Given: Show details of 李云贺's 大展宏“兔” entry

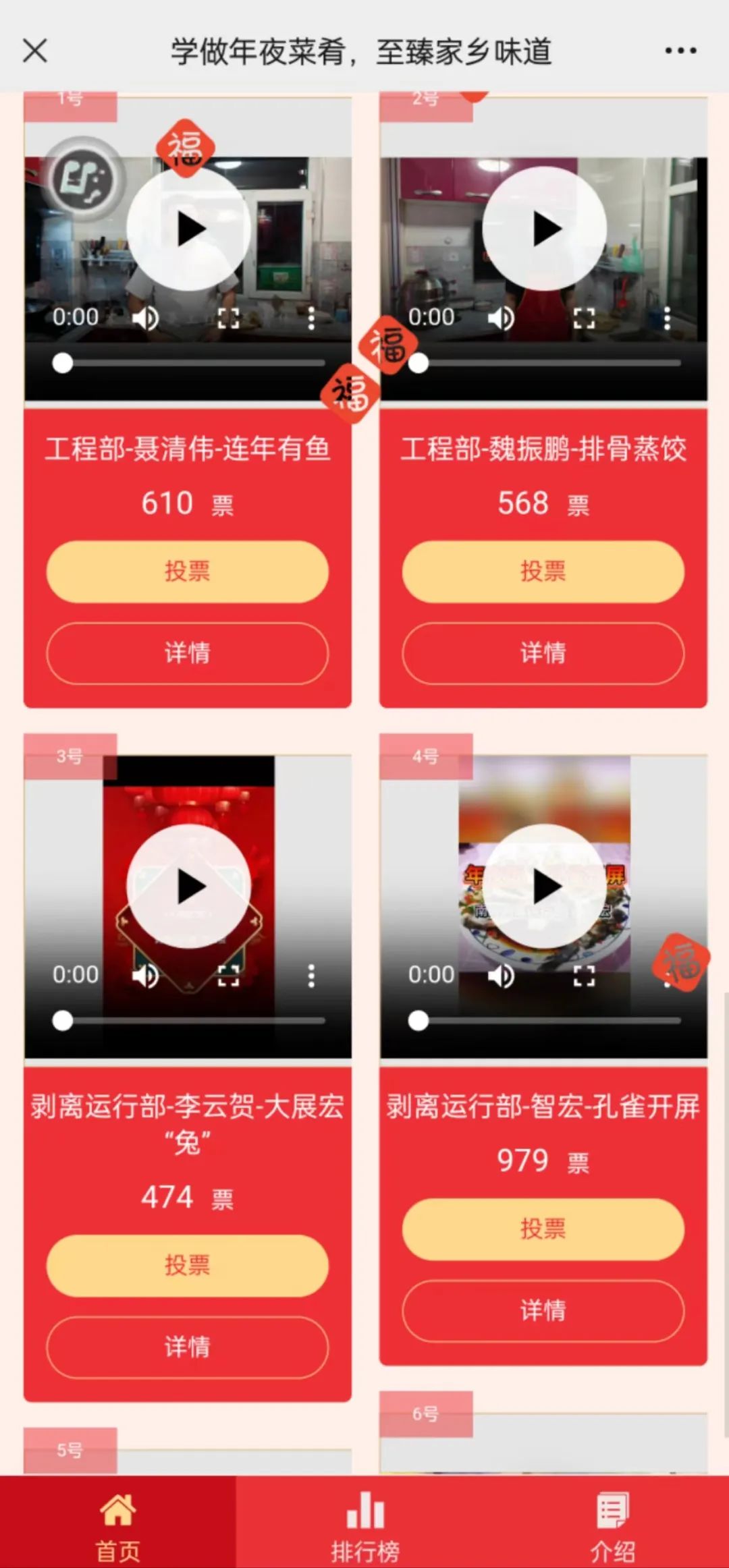Looking at the screenshot, I should click(x=188, y=1347).
